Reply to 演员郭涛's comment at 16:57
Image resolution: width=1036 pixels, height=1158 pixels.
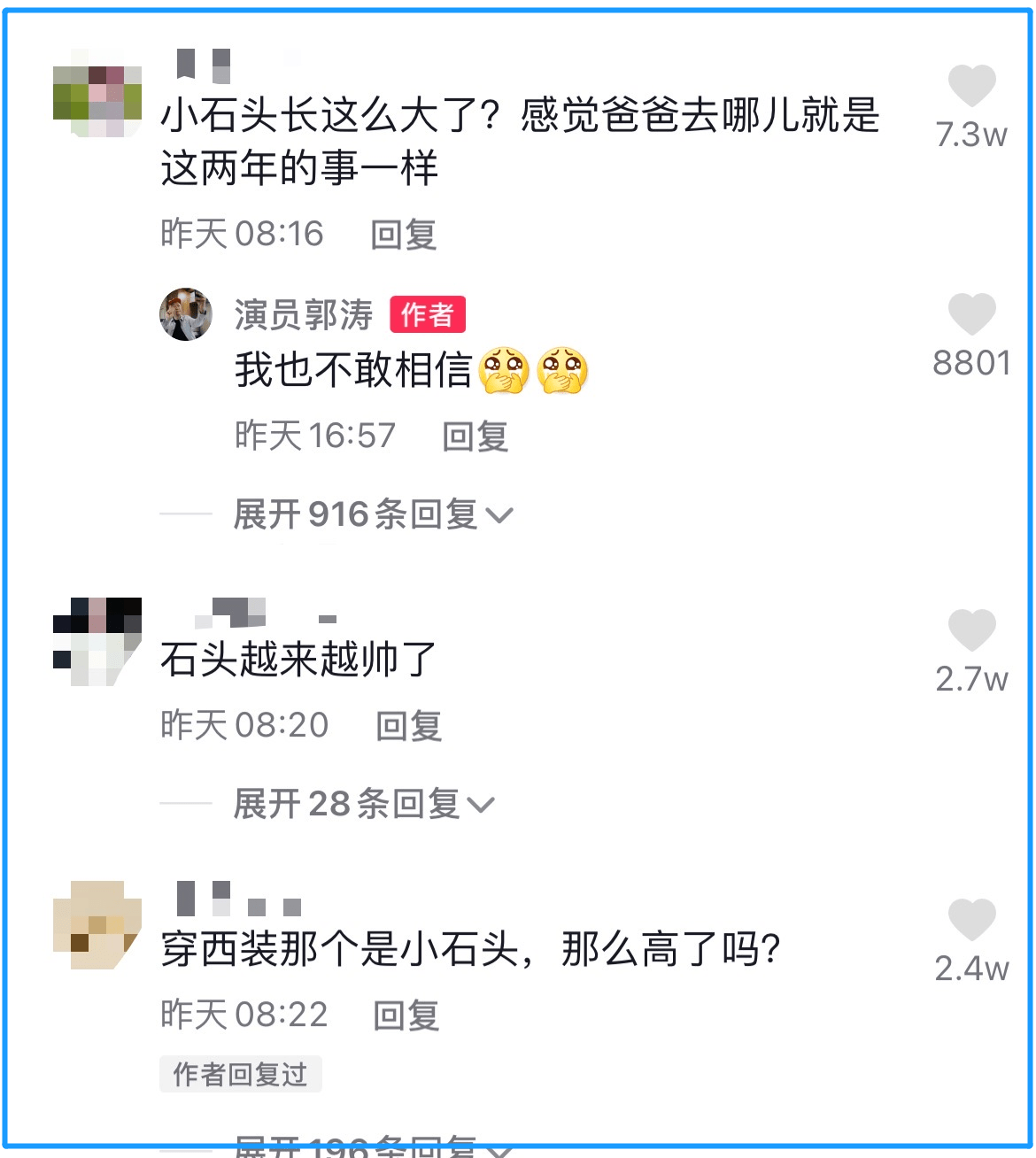tap(475, 436)
